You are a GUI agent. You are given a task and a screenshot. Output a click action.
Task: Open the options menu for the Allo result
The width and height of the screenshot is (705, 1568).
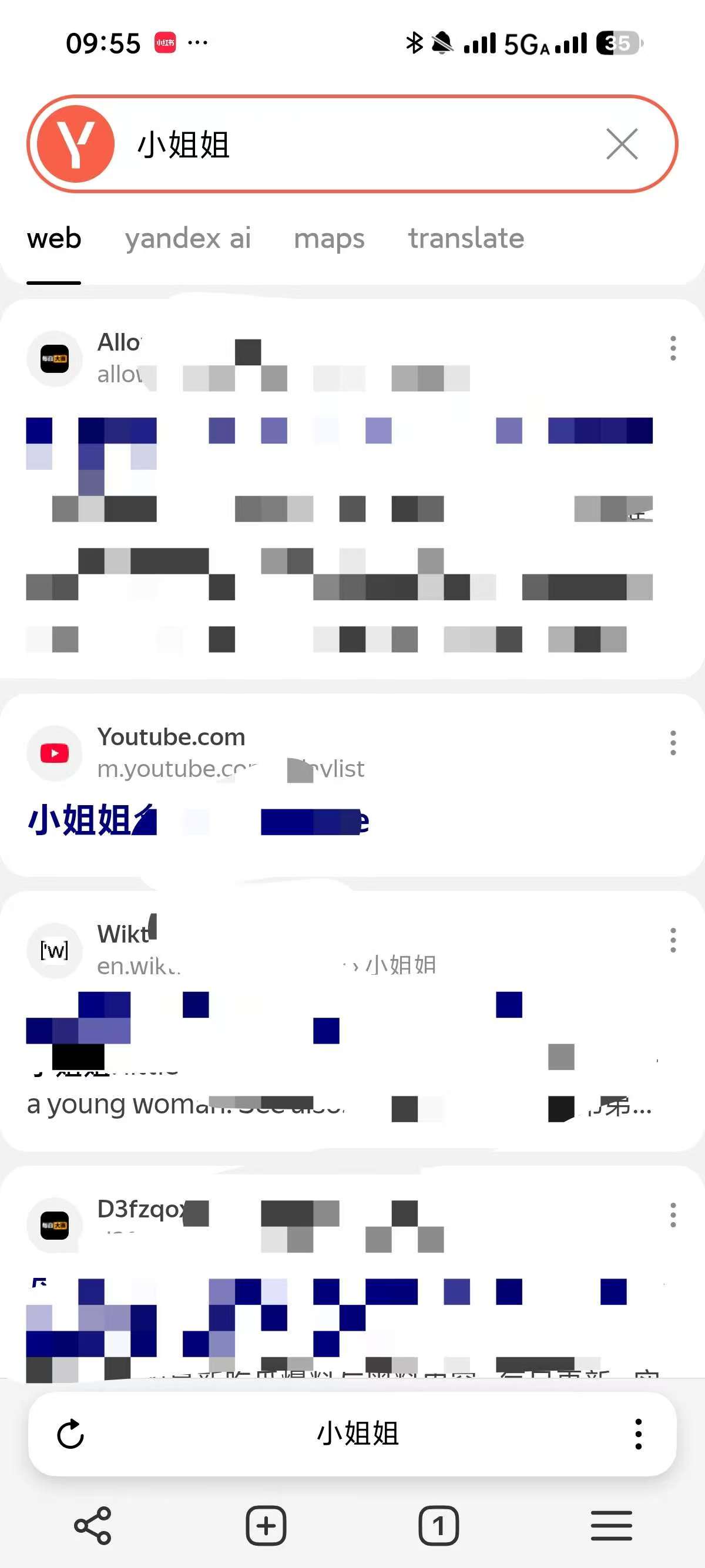tap(672, 348)
